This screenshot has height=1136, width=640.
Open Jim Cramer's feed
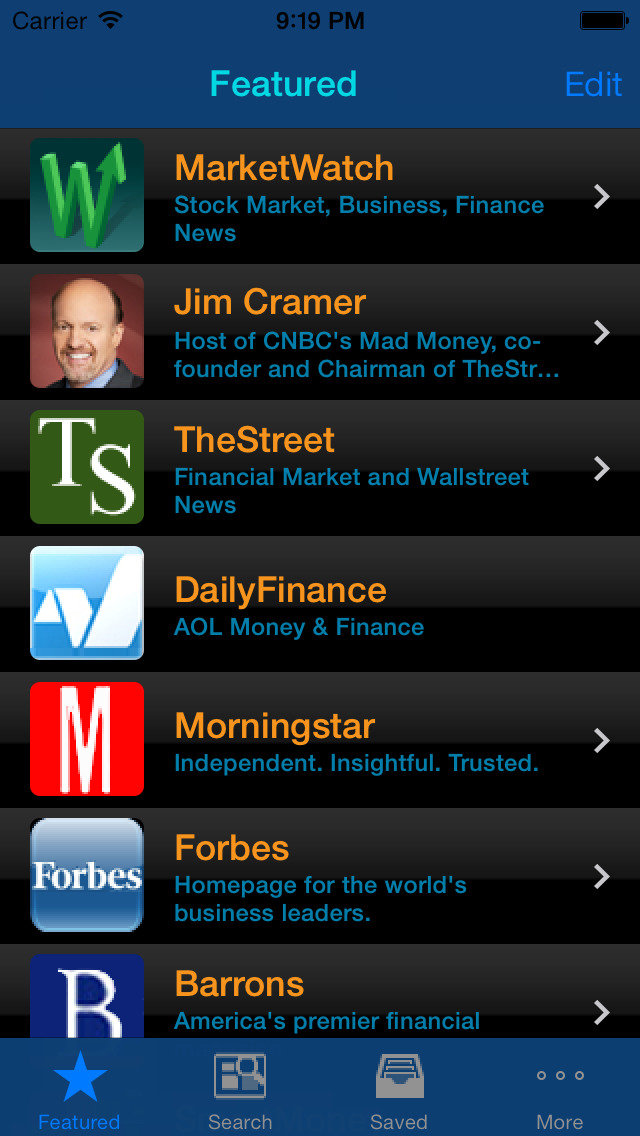(x=320, y=332)
